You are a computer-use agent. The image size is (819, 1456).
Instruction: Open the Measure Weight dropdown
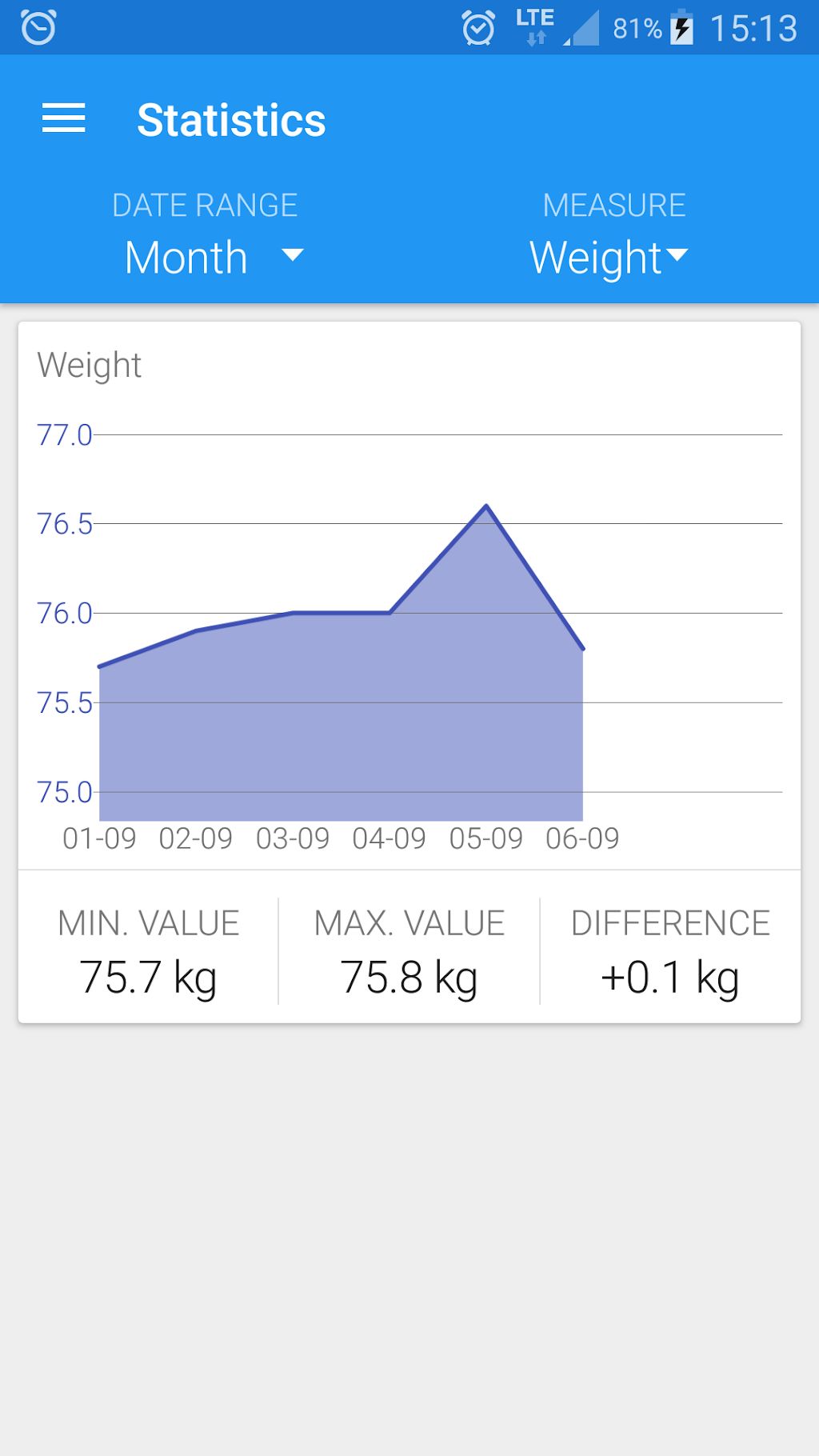tap(609, 258)
